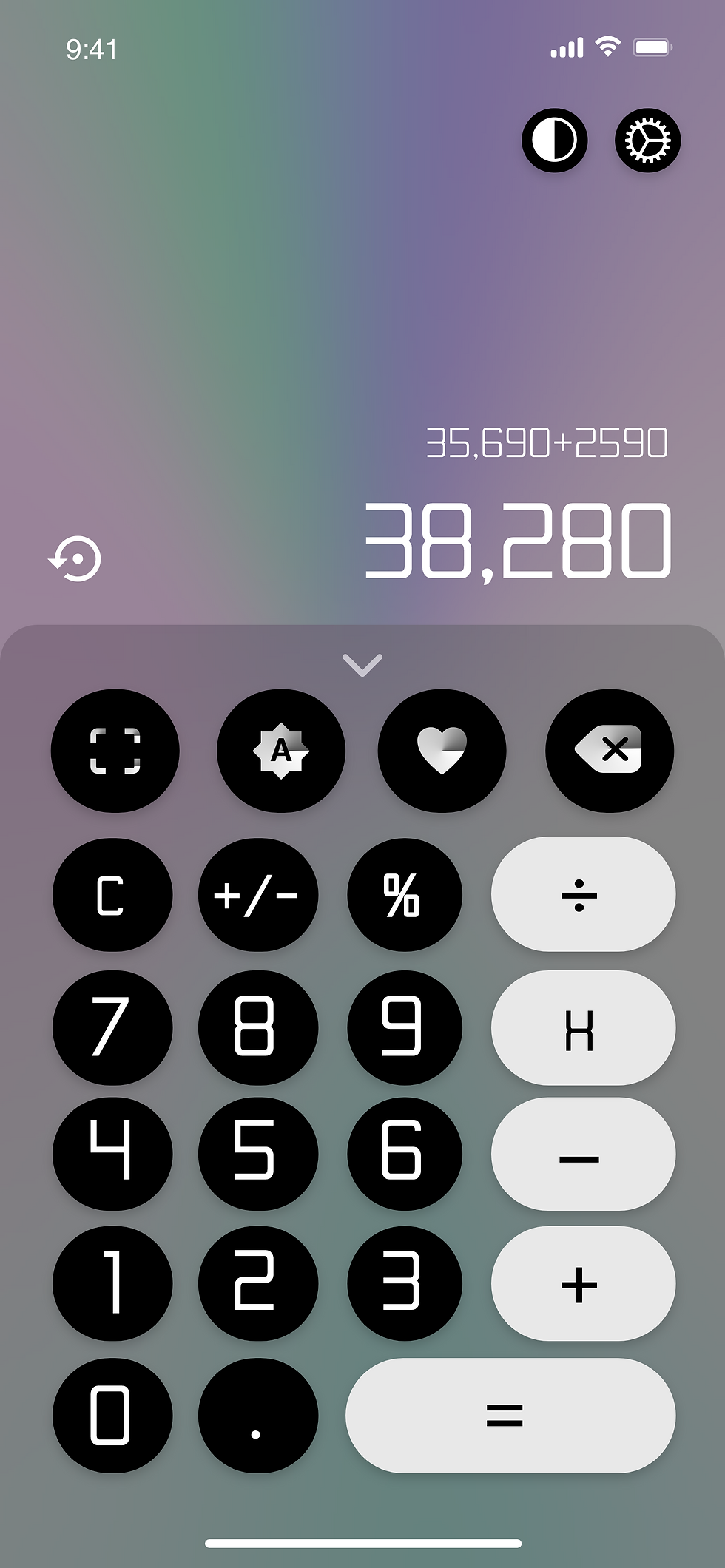The width and height of the screenshot is (725, 1568).
Task: Toggle sign with +/- key
Action: coord(257,895)
